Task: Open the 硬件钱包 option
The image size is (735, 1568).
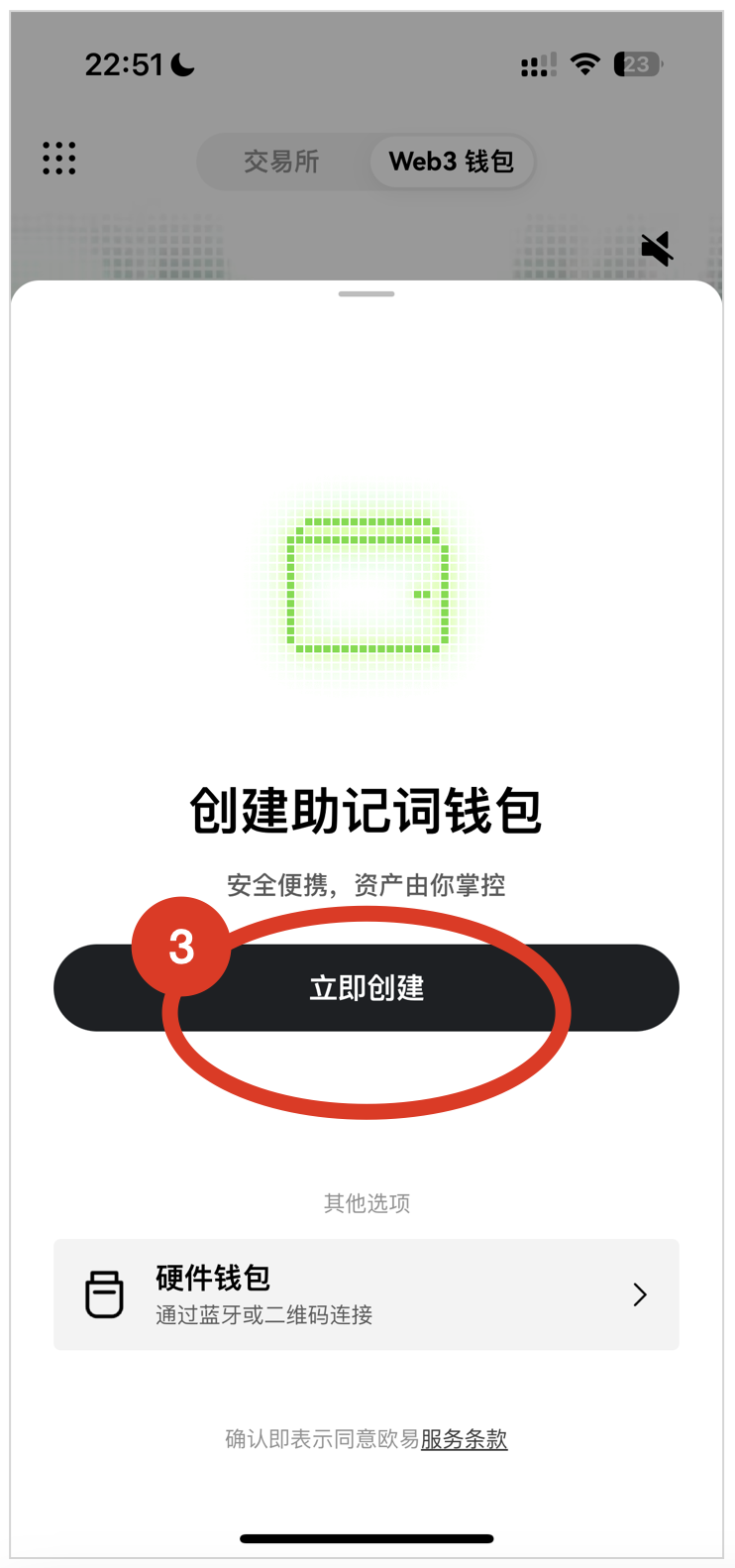Action: click(367, 1294)
